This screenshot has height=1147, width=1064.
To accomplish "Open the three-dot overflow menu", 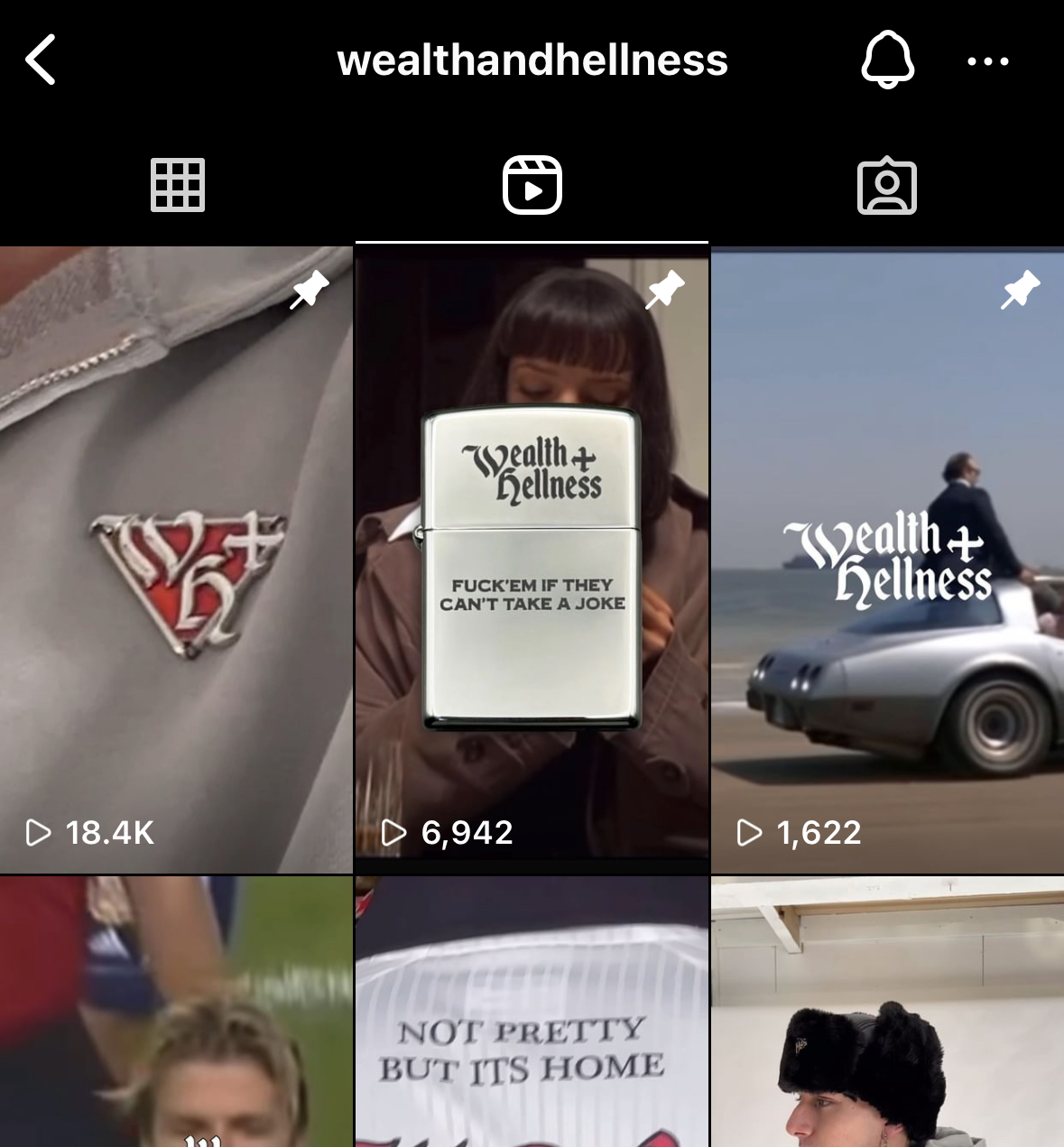I will (x=987, y=61).
